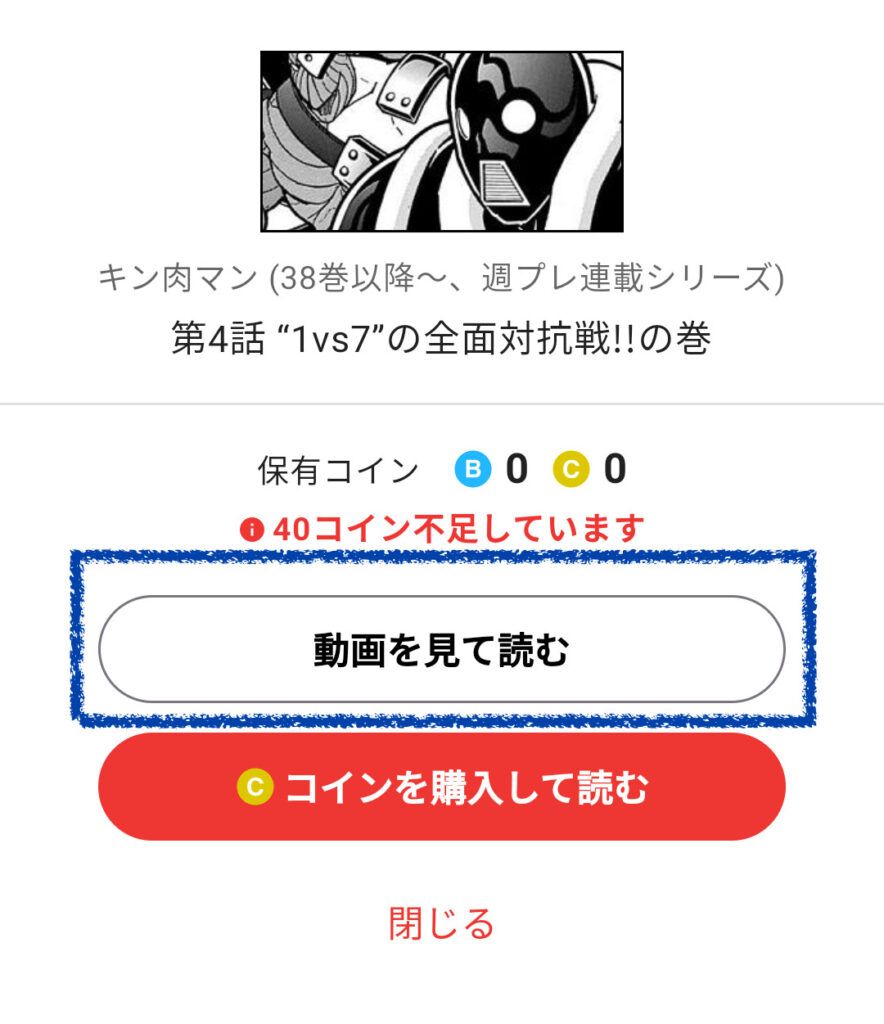Click the episode title 第4話 text
884x1024 pixels.
tap(441, 338)
